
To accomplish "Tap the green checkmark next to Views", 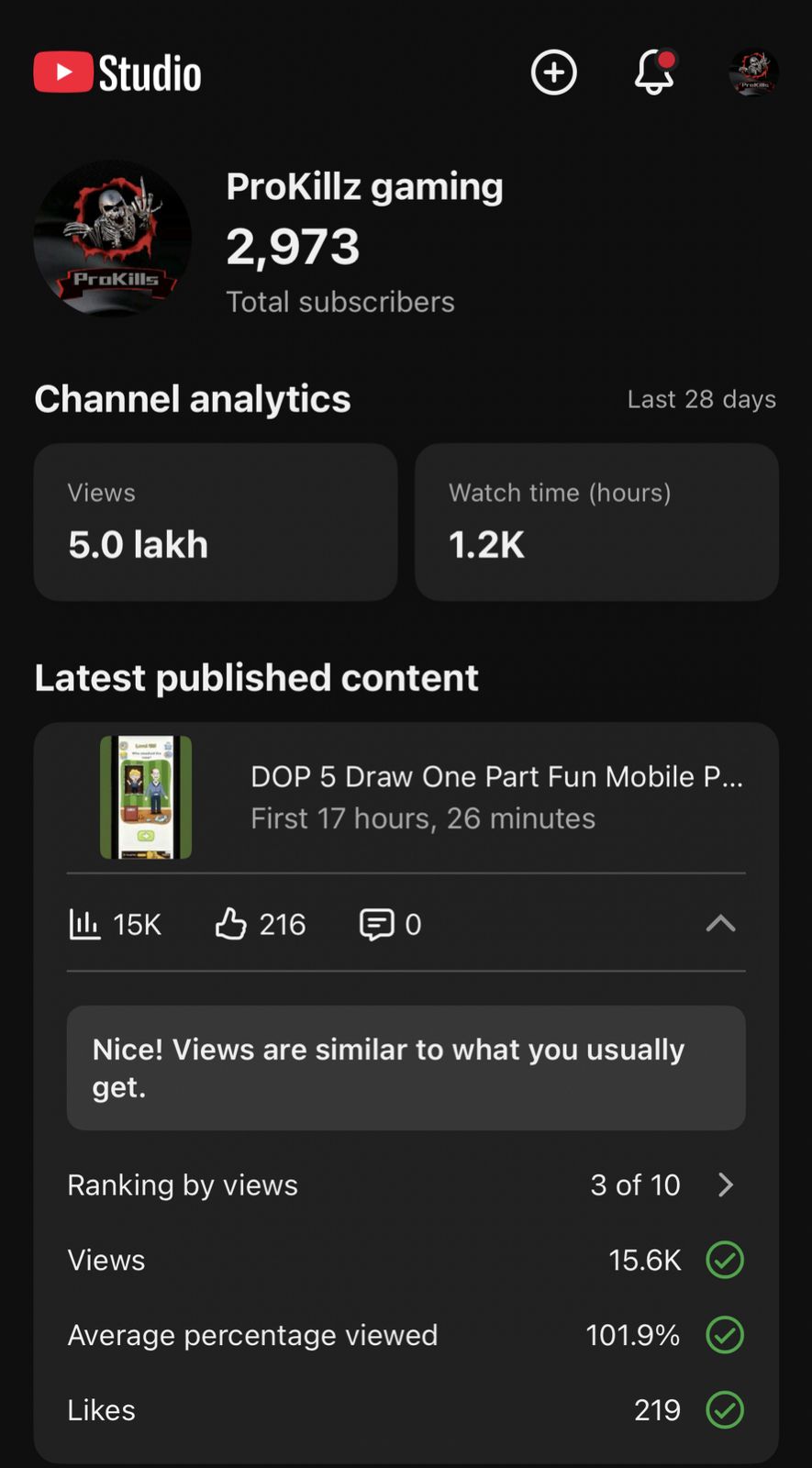I will pos(724,1260).
